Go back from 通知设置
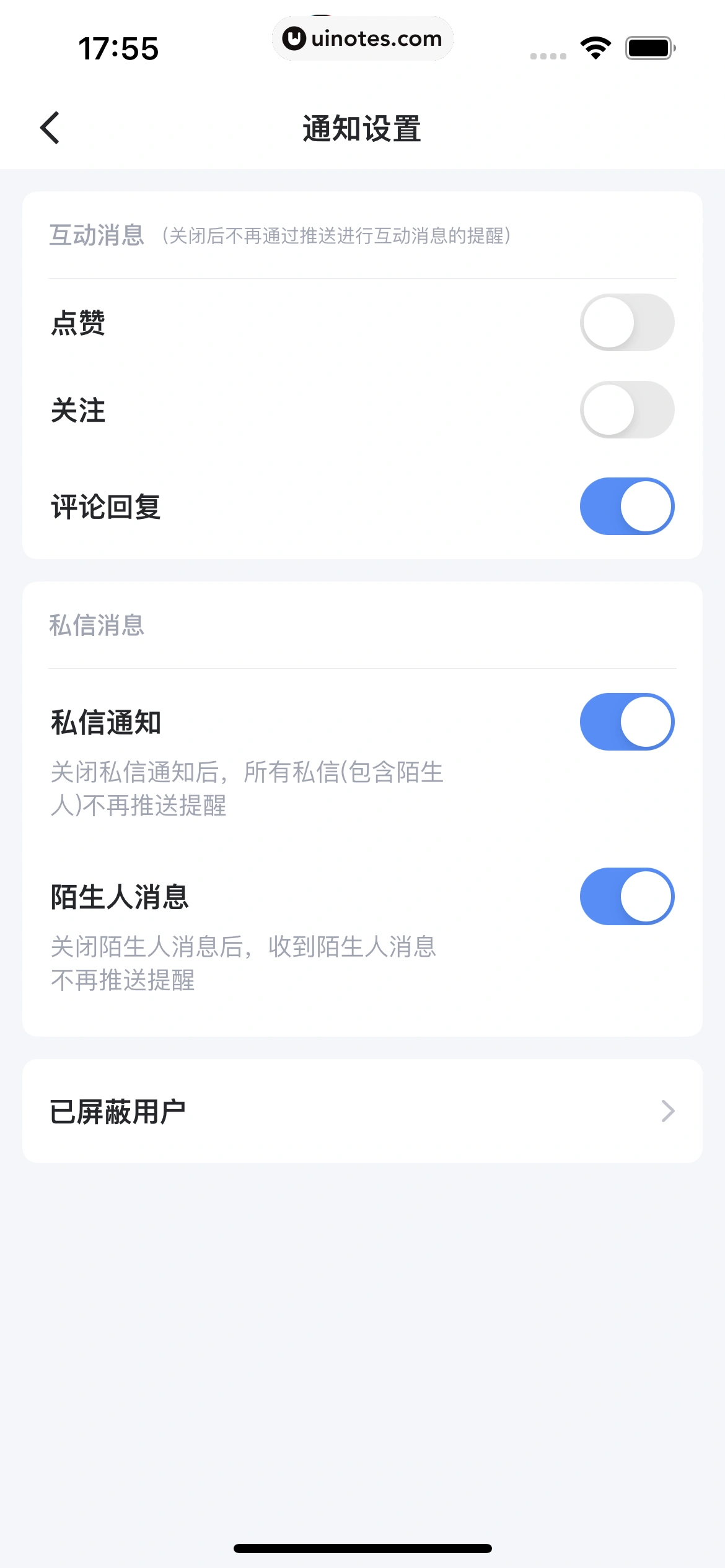 tap(50, 128)
